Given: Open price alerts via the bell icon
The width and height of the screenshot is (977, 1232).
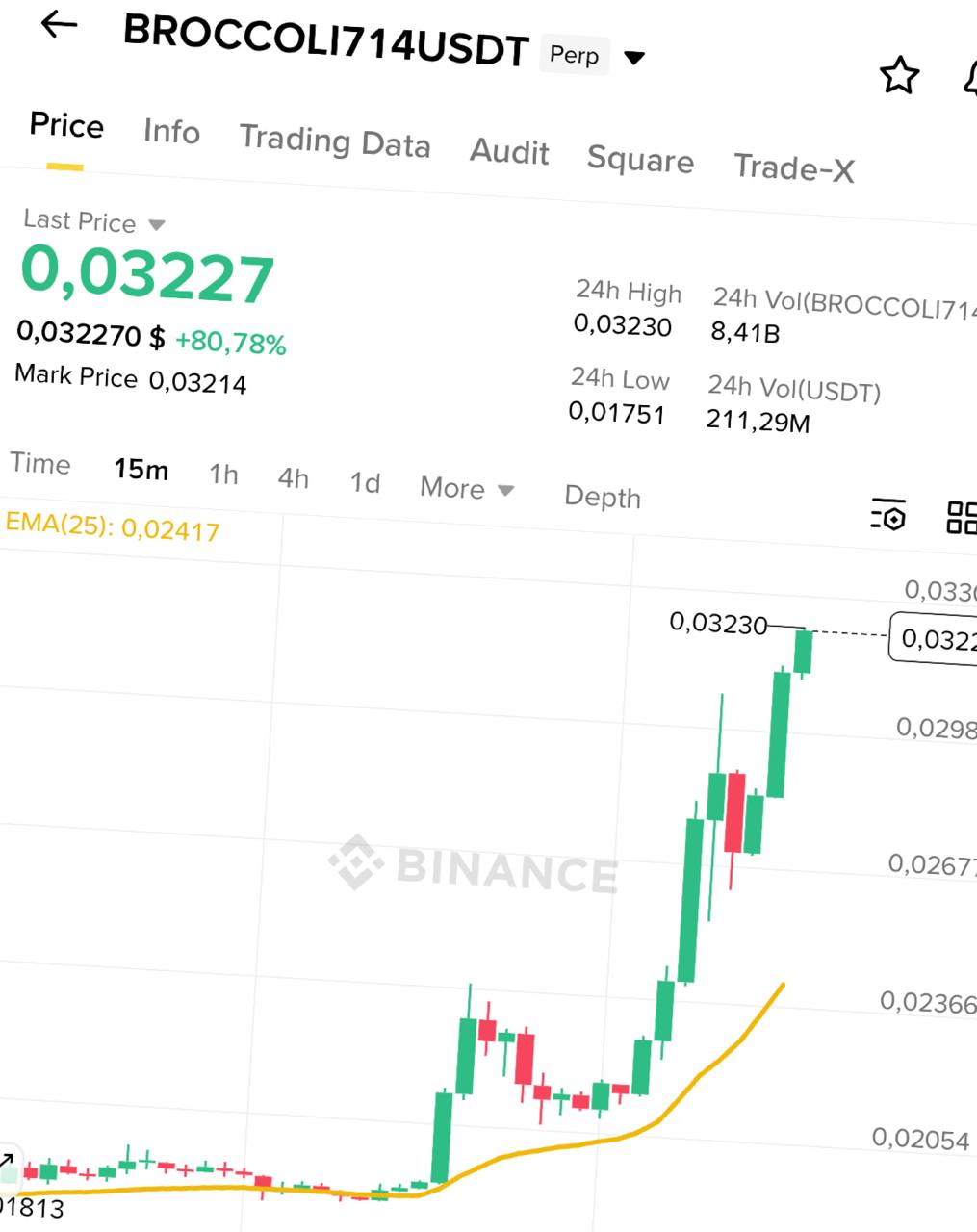Looking at the screenshot, I should point(969,74).
